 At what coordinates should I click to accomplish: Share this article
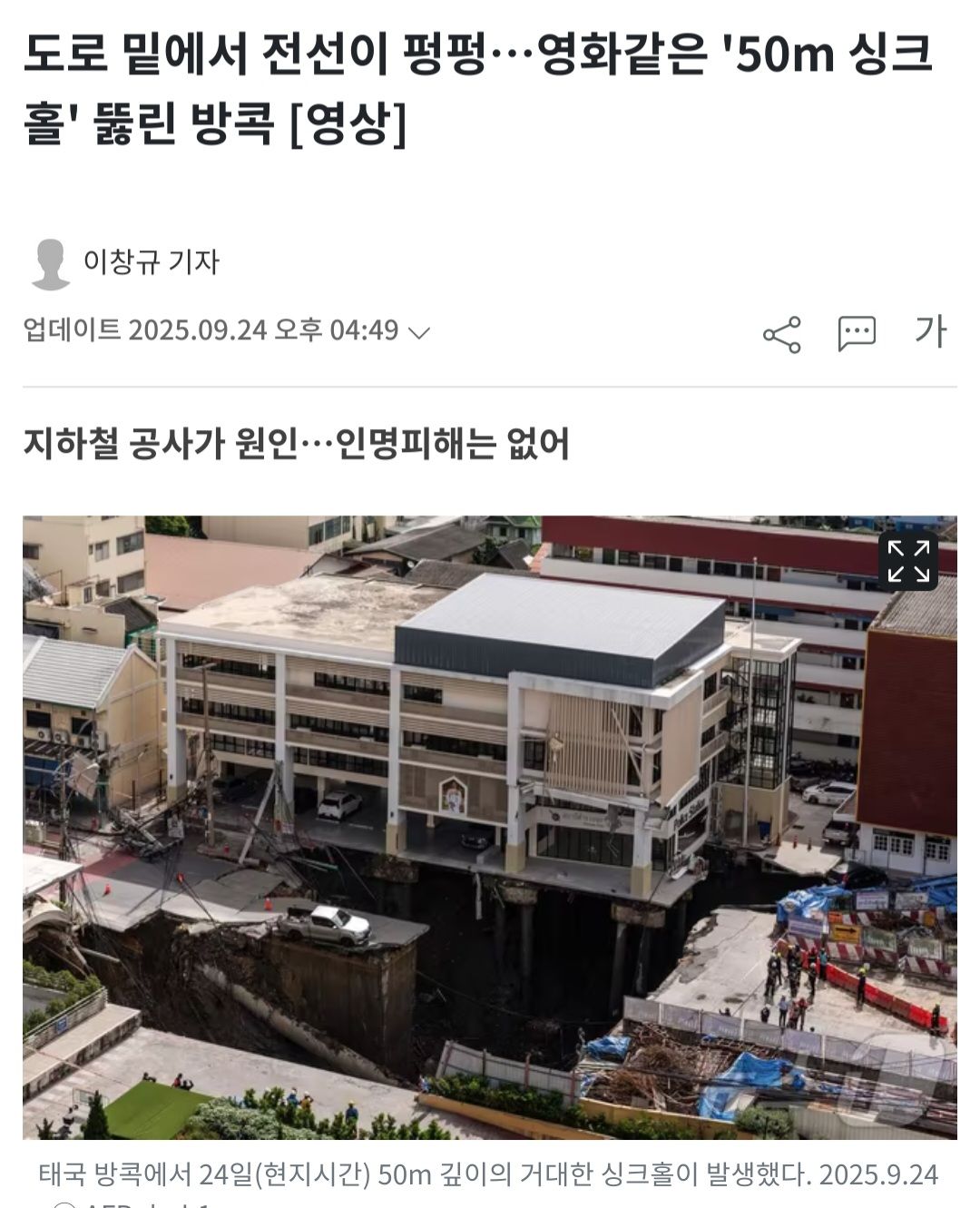click(781, 334)
